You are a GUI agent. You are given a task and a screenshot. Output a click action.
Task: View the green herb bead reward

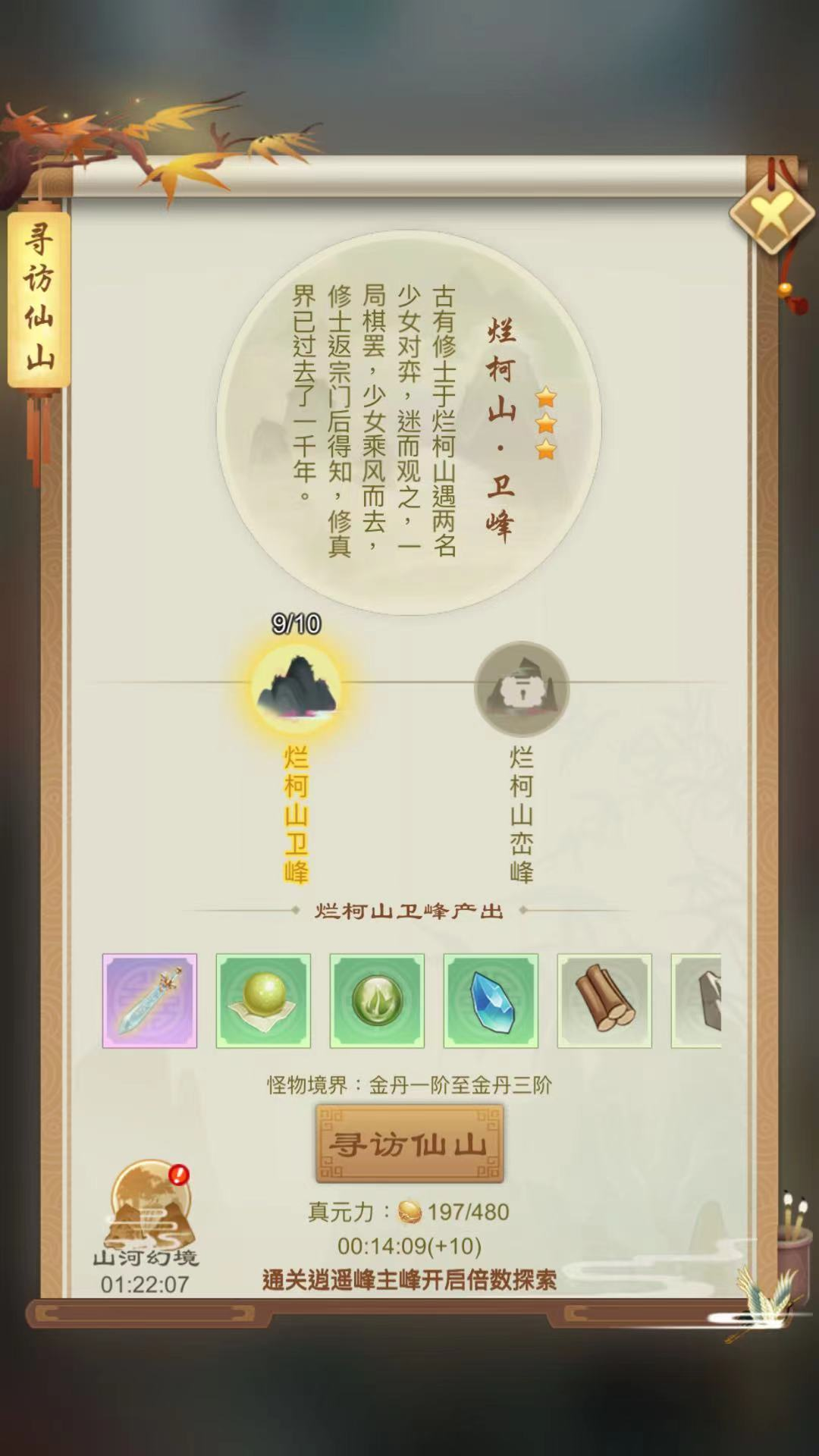[377, 1001]
